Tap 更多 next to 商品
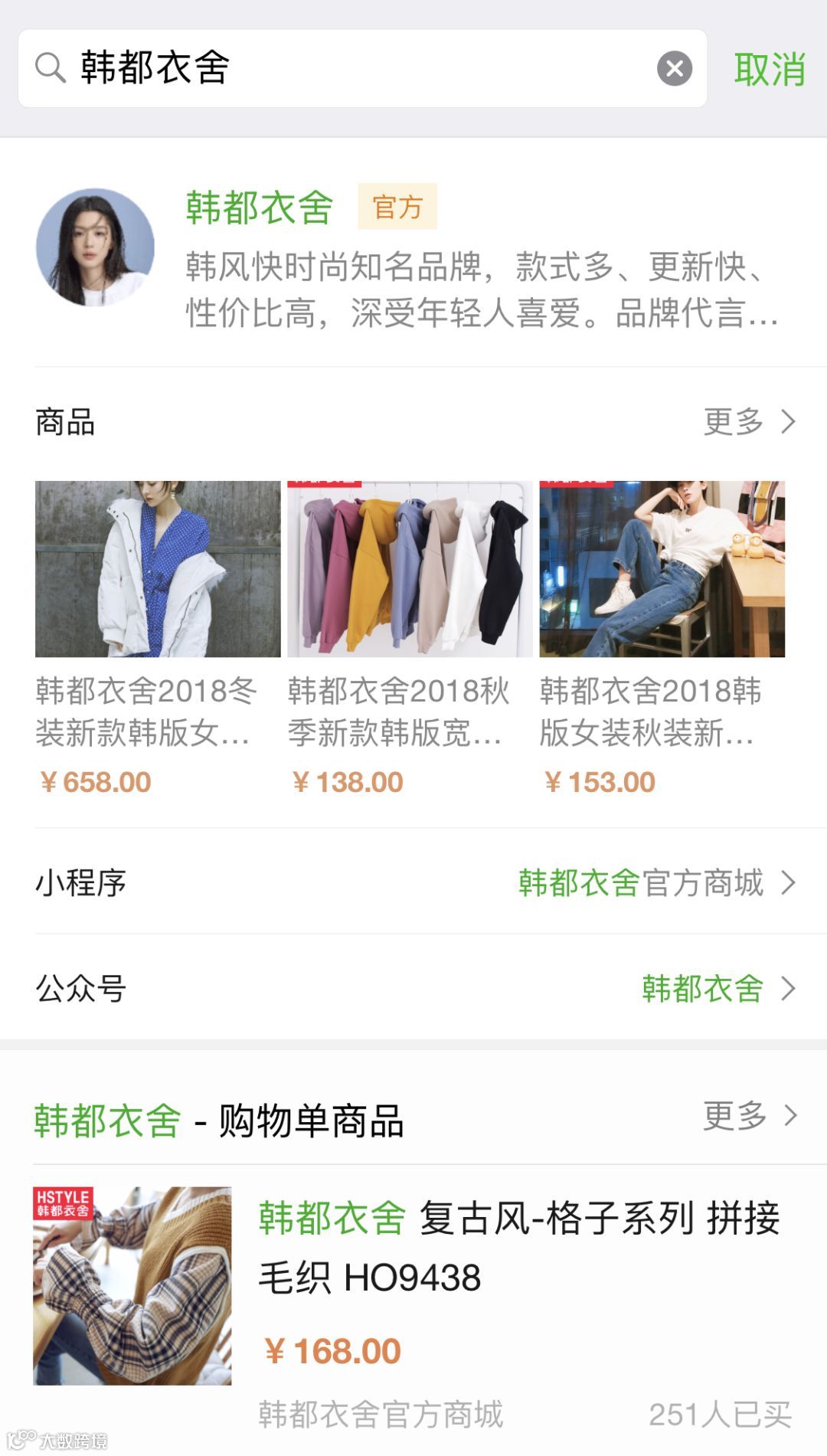The height and width of the screenshot is (1456, 827). pos(749,422)
